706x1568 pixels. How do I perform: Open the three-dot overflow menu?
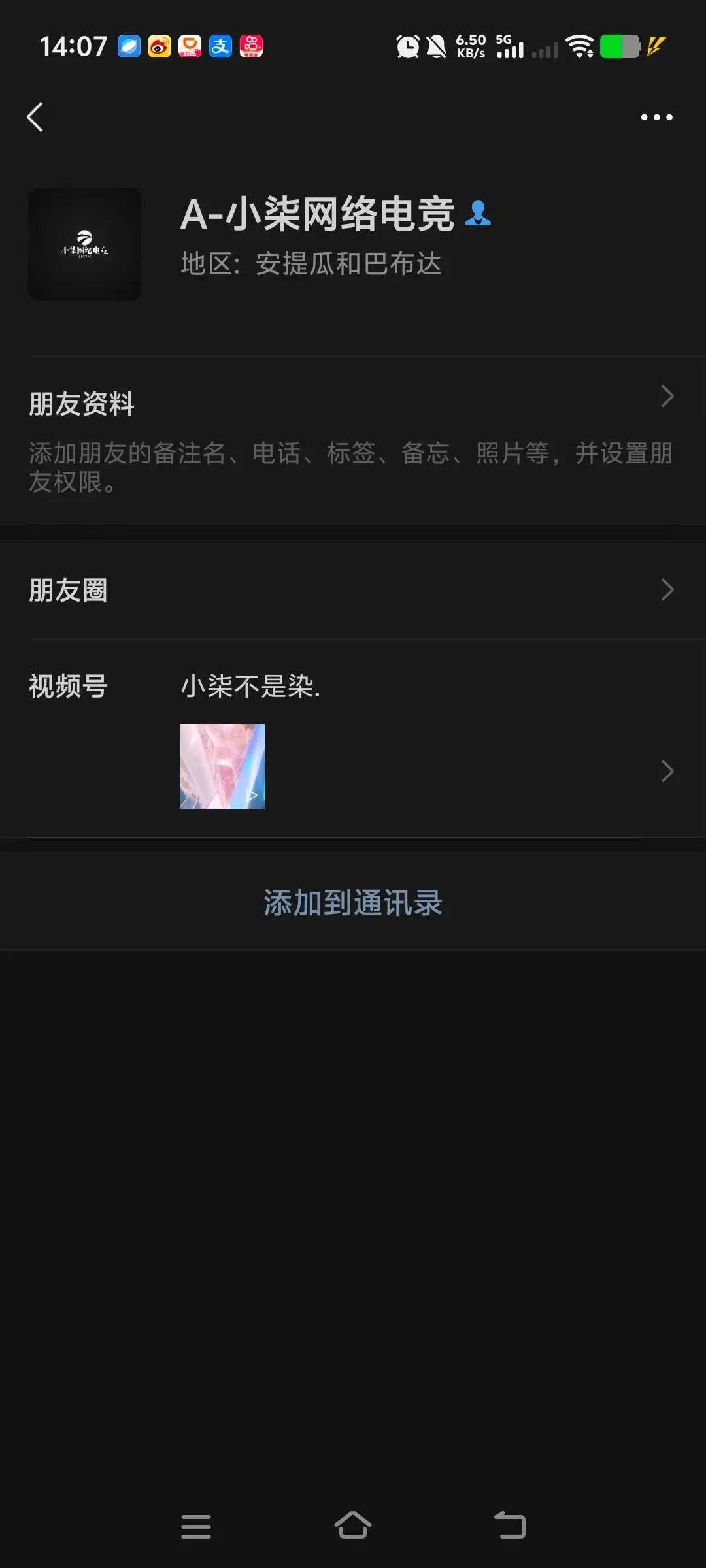(x=656, y=118)
